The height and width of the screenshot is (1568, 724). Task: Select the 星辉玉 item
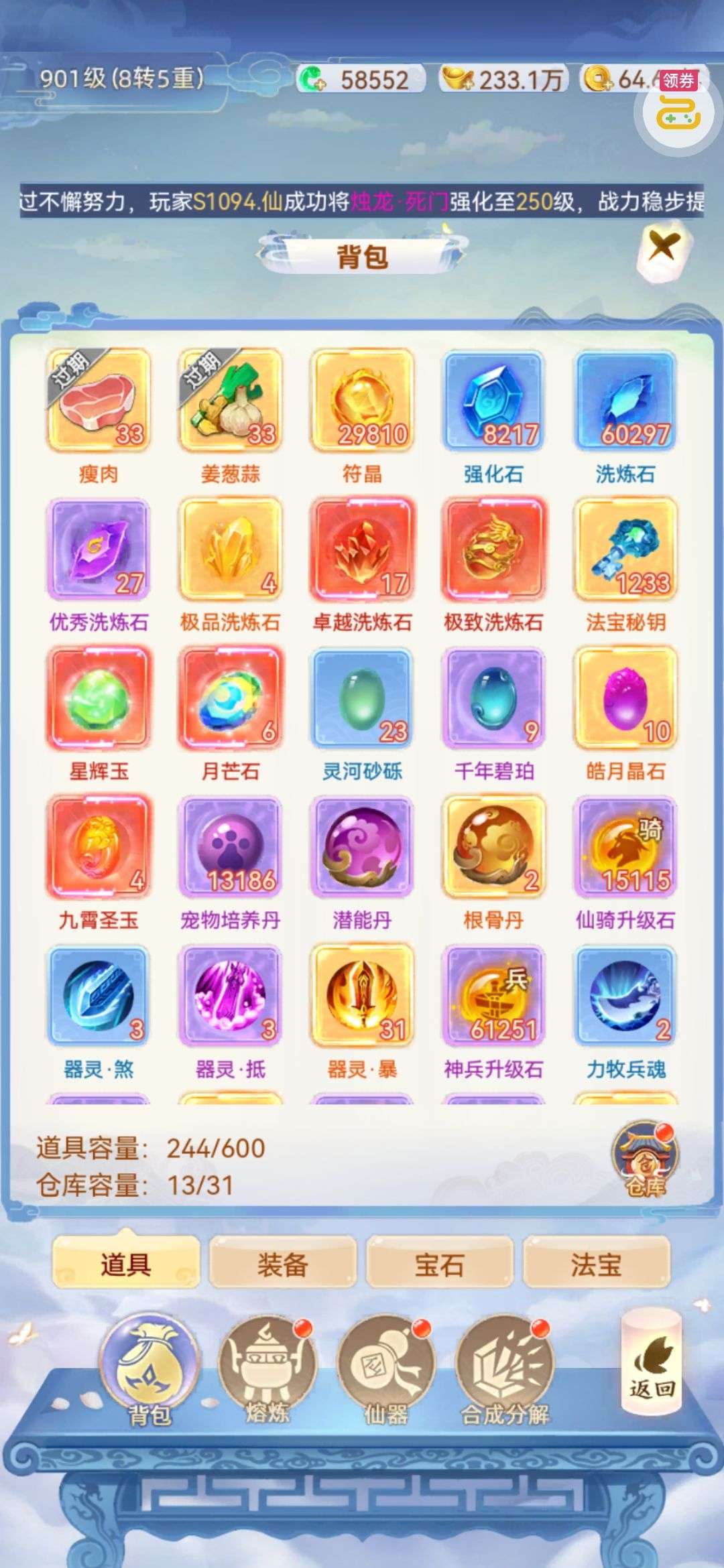click(99, 698)
